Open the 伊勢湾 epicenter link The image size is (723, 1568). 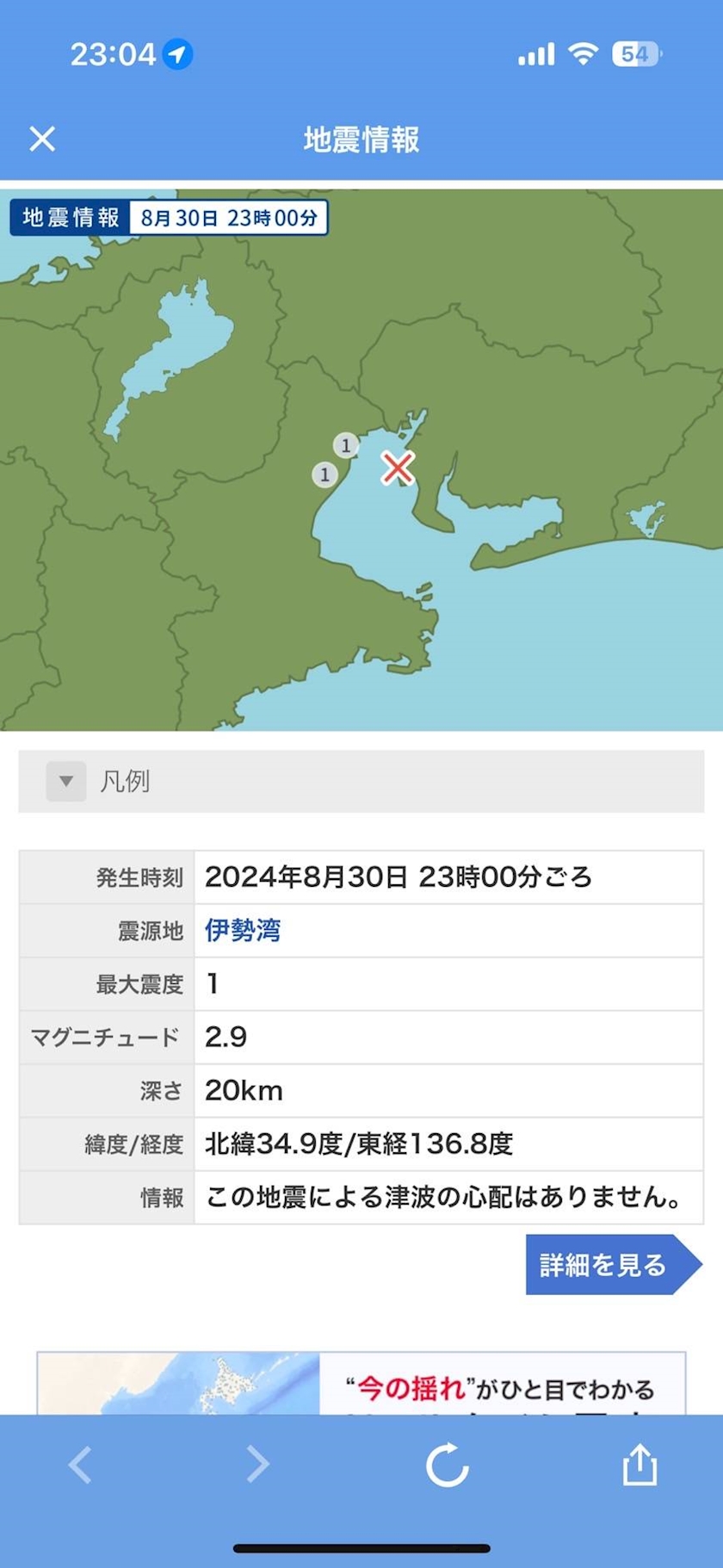[243, 930]
